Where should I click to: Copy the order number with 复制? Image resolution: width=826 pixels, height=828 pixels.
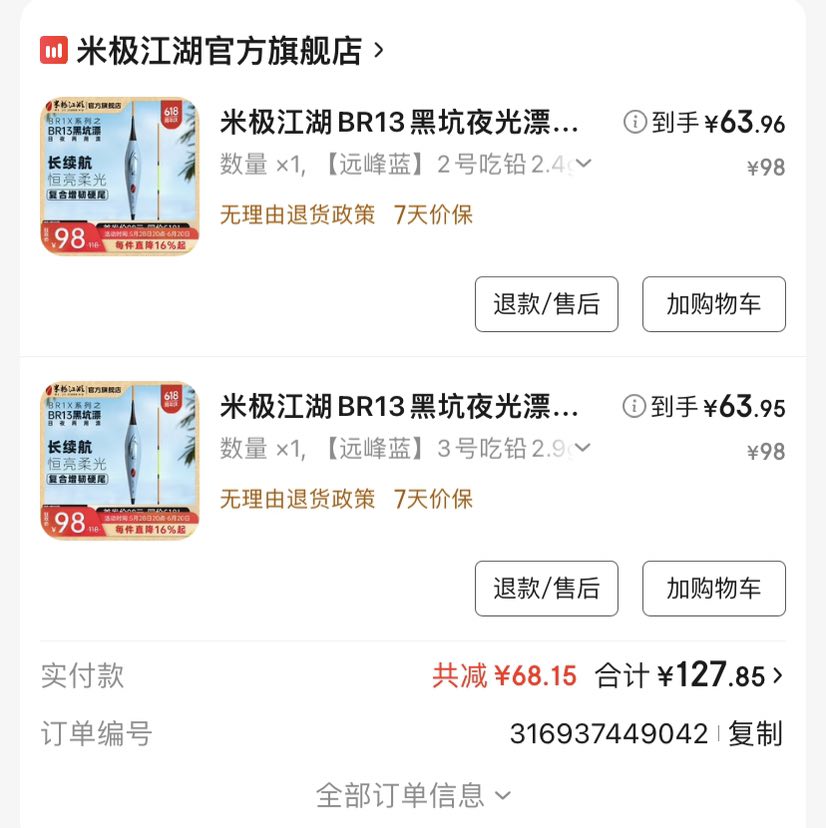(755, 734)
